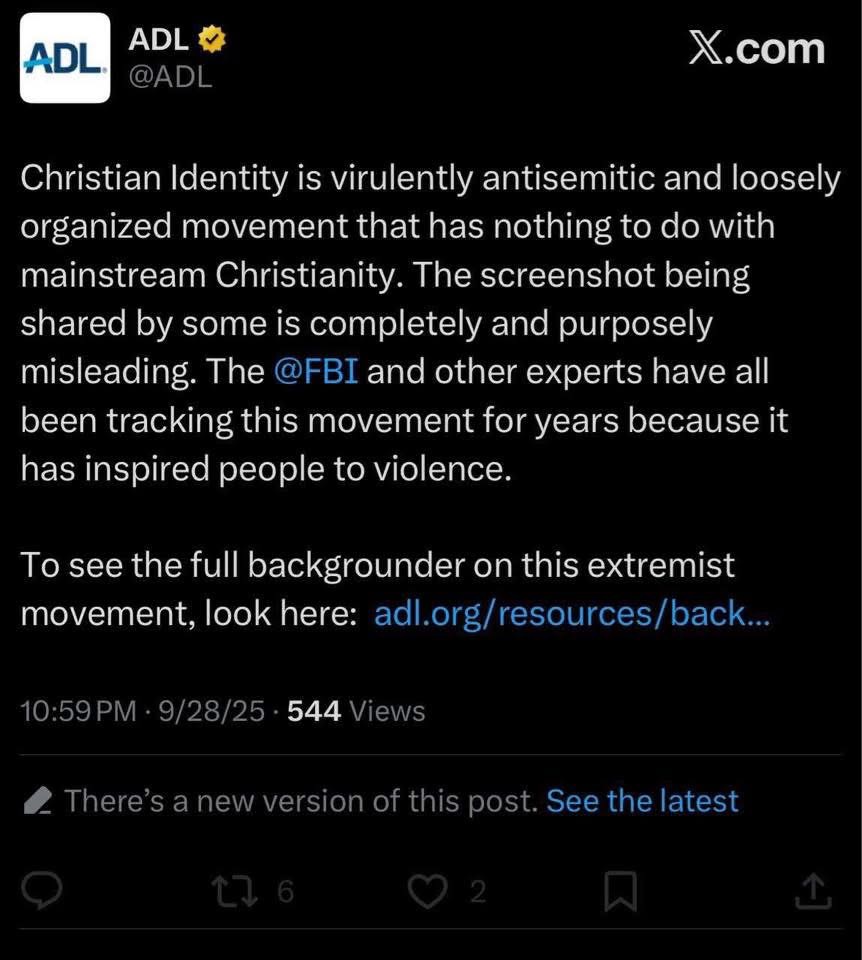This screenshot has height=960, width=862.
Task: Open the adl.org/resources backgrounder link
Action: [571, 613]
